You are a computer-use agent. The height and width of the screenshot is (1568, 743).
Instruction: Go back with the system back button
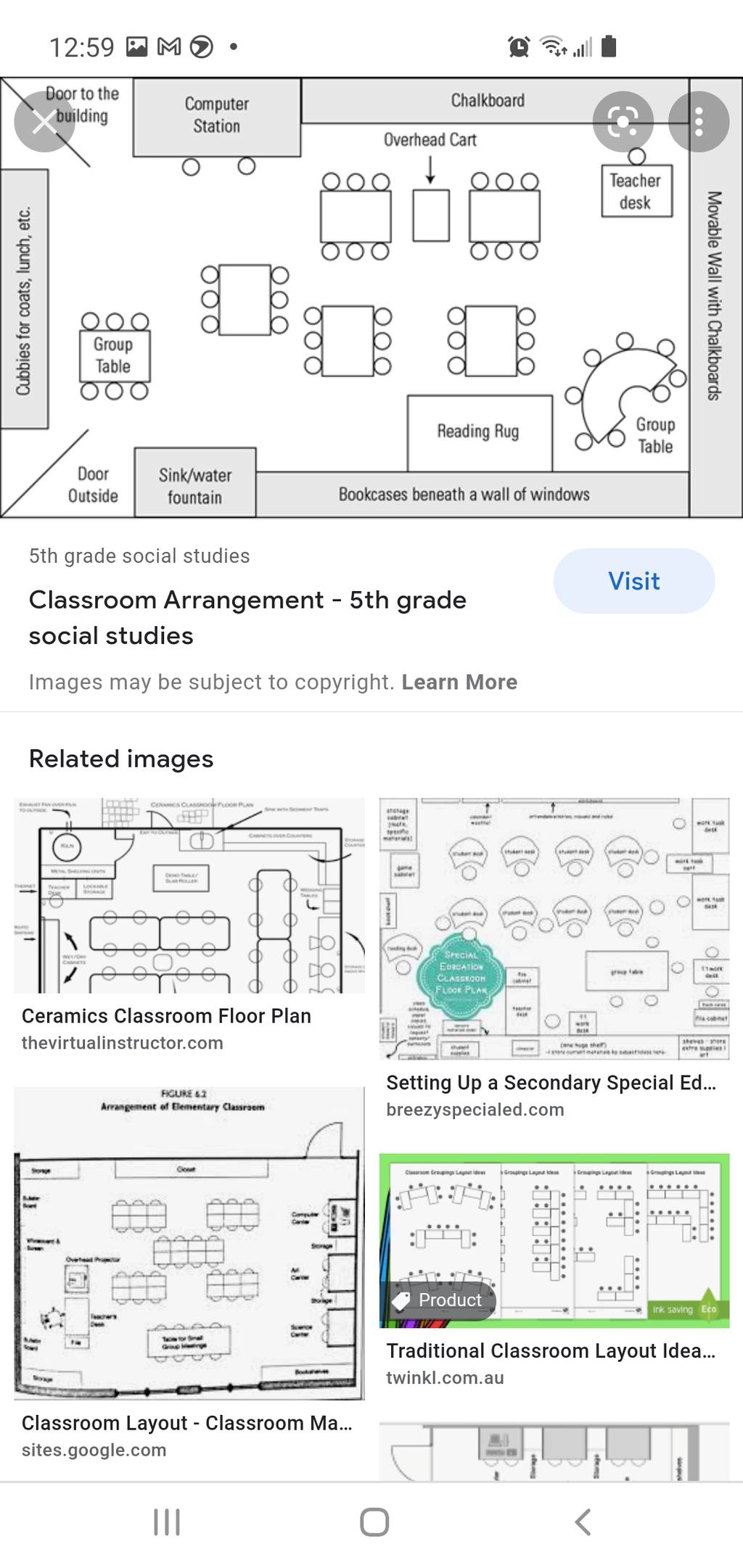coord(583,1522)
